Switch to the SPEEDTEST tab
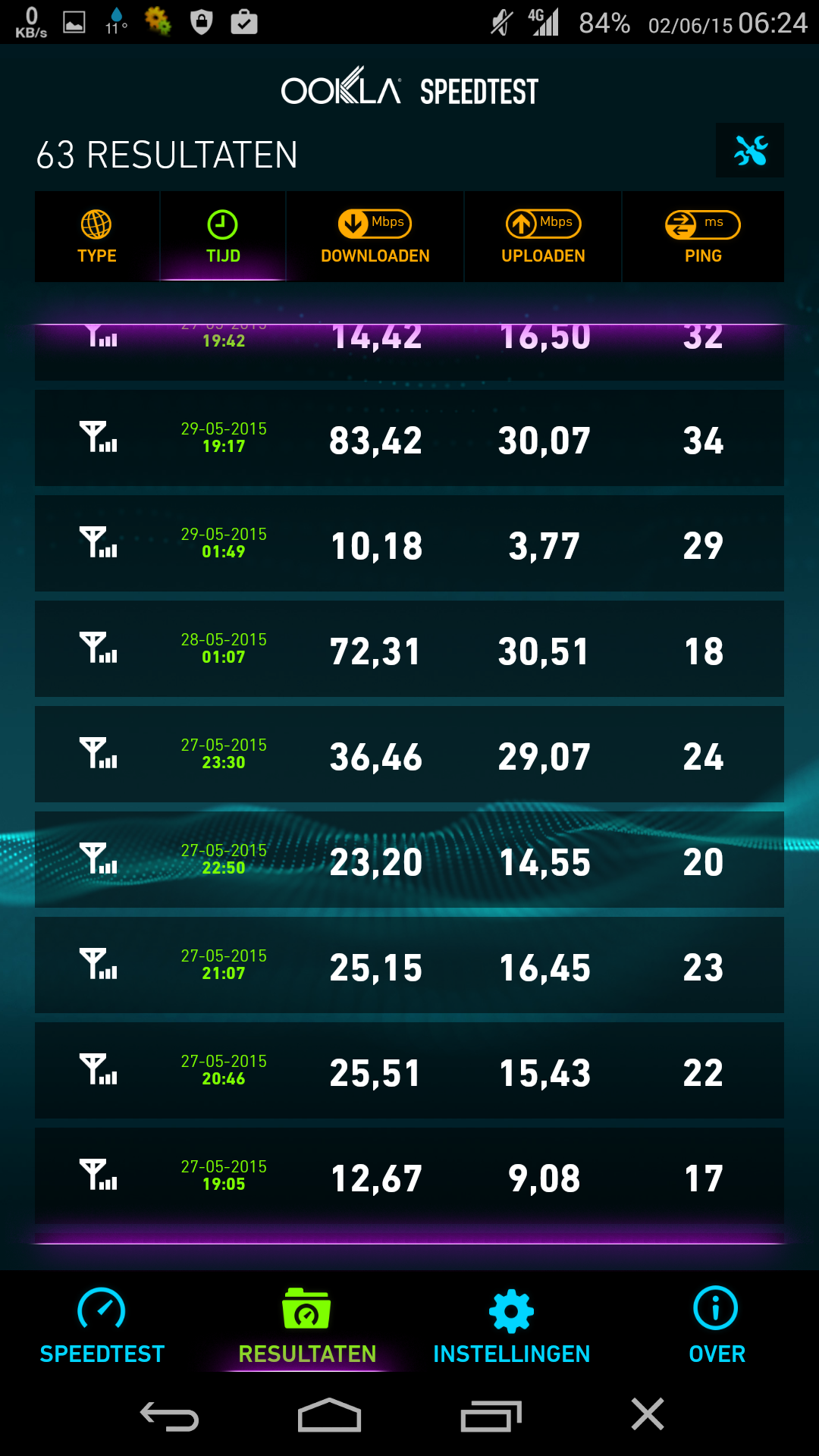 click(x=102, y=1326)
